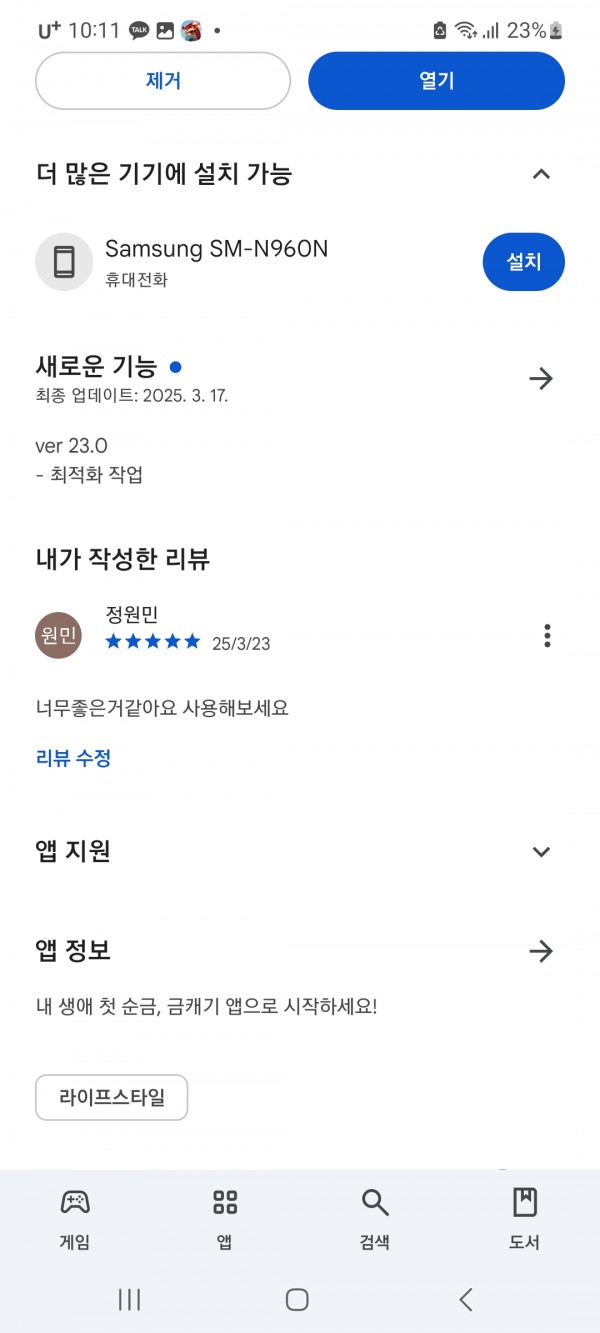Viewport: 600px width, 1333px height.
Task: Switch to the 검색 tab
Action: (375, 1219)
